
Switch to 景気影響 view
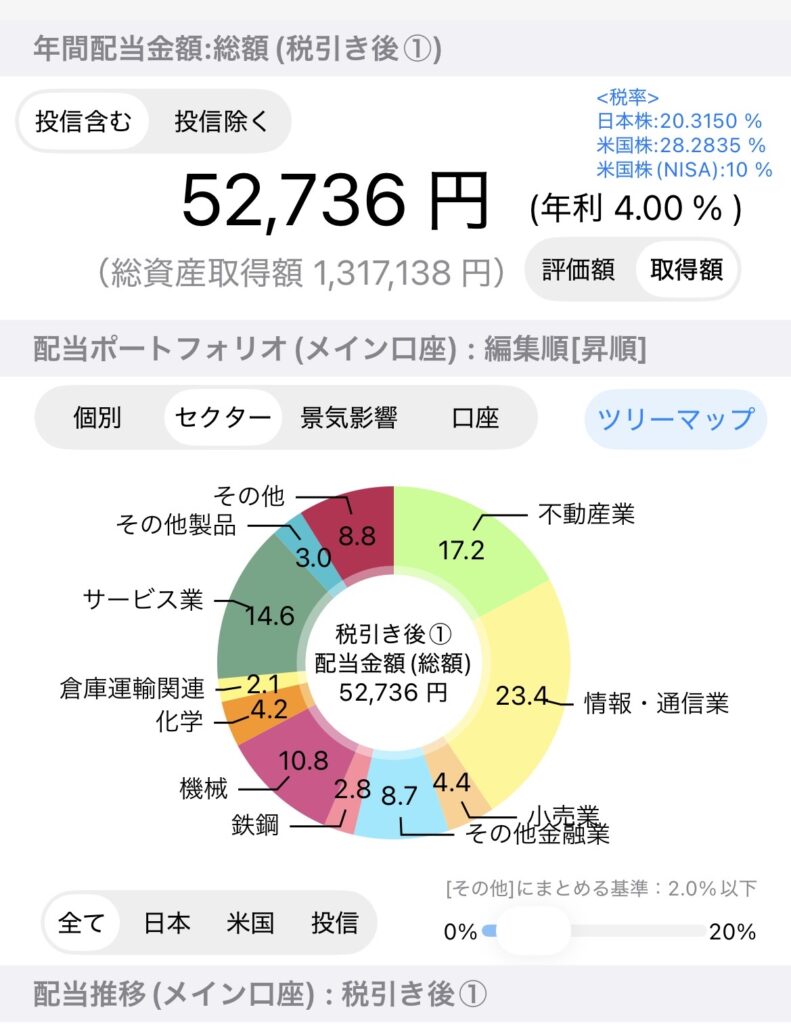(x=348, y=417)
